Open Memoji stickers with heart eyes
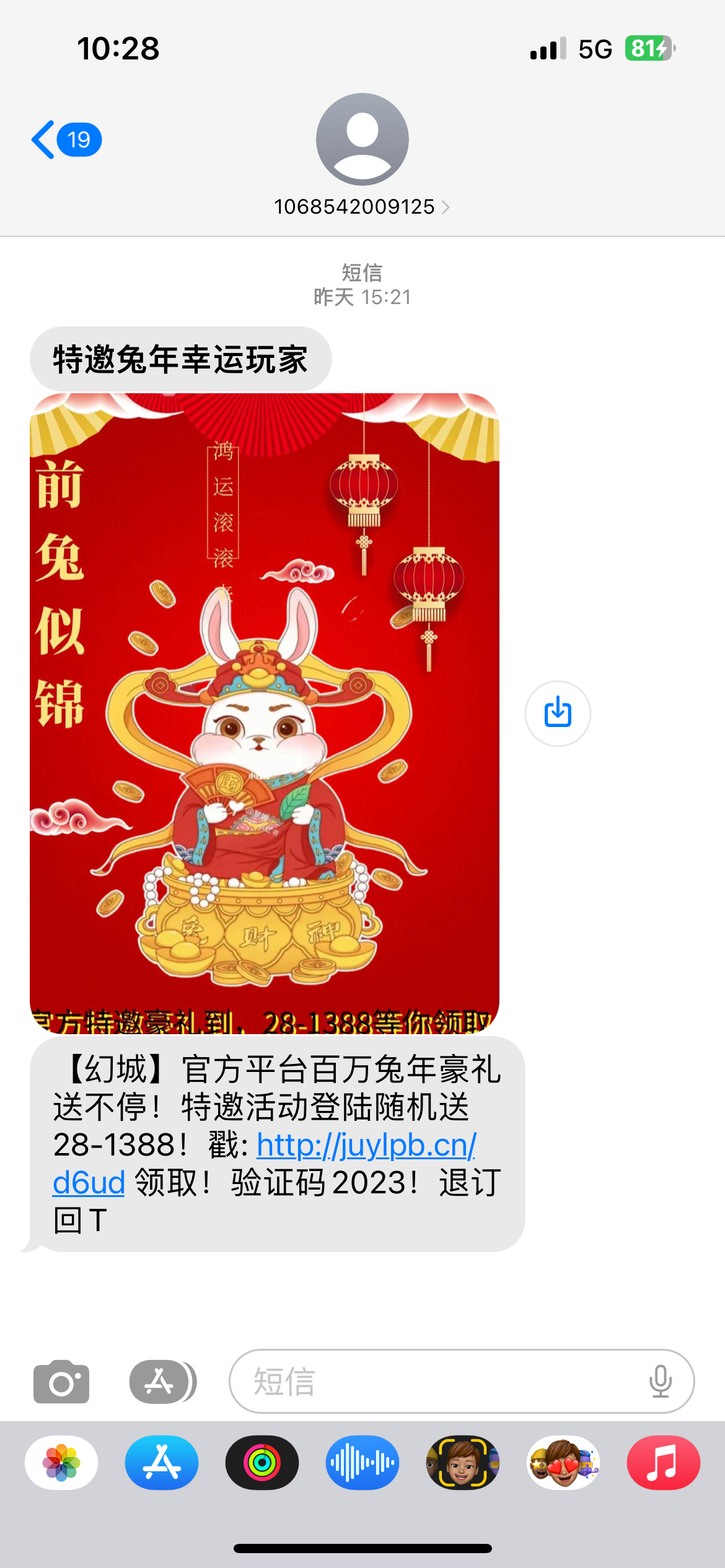This screenshot has height=1568, width=725. point(563,1463)
